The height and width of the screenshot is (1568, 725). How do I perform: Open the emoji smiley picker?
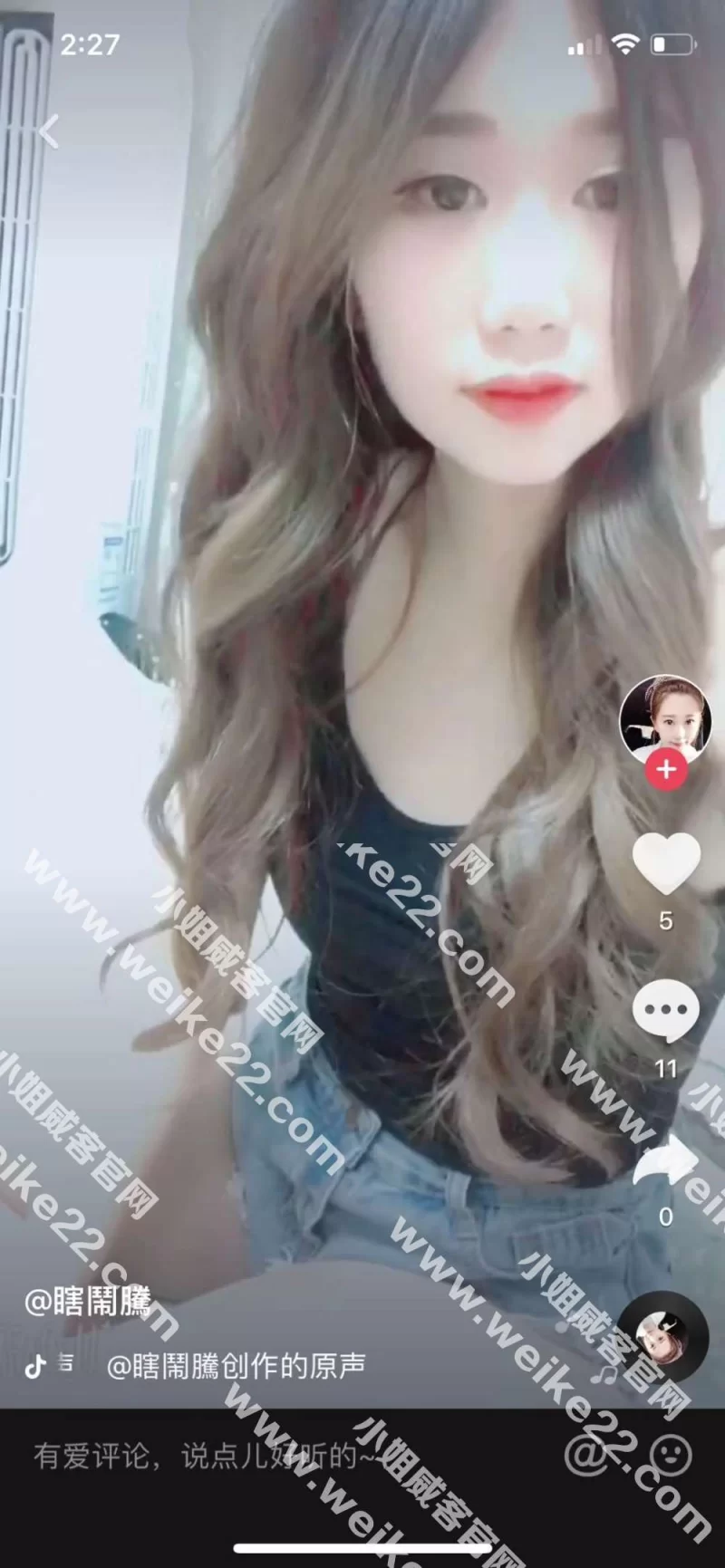click(x=670, y=1455)
